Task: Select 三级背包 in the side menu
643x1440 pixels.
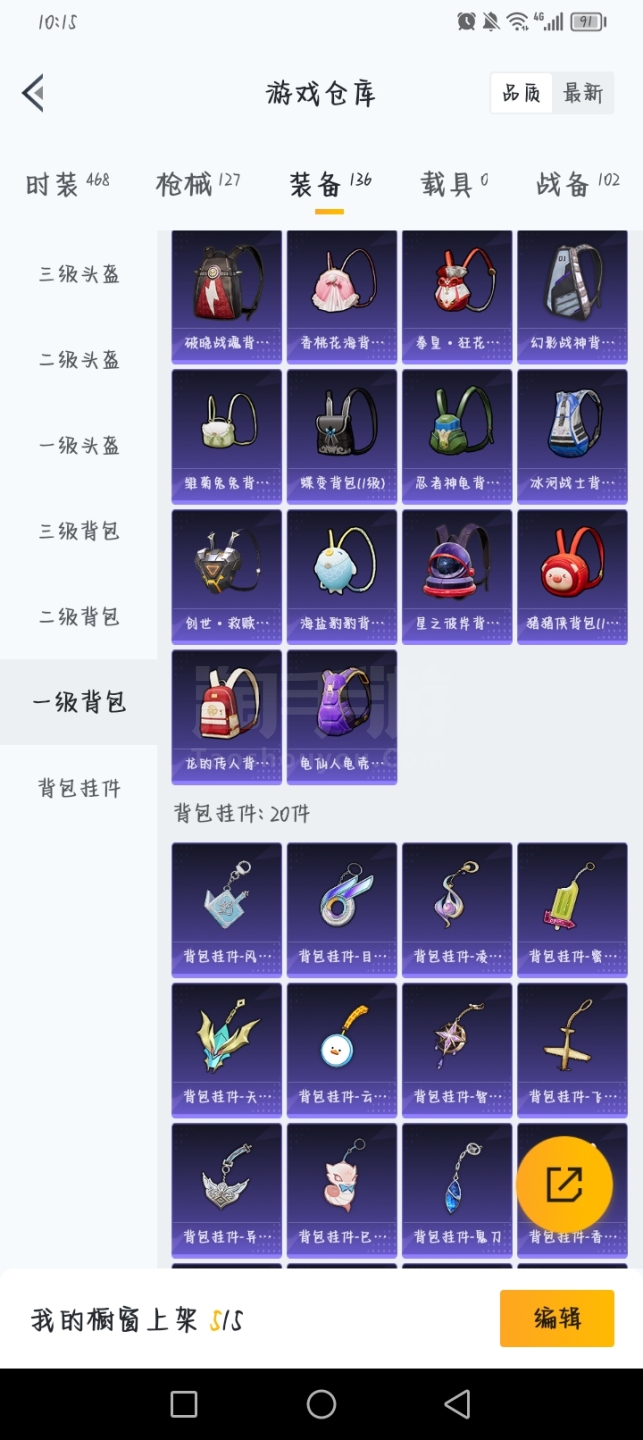Action: coord(79,531)
